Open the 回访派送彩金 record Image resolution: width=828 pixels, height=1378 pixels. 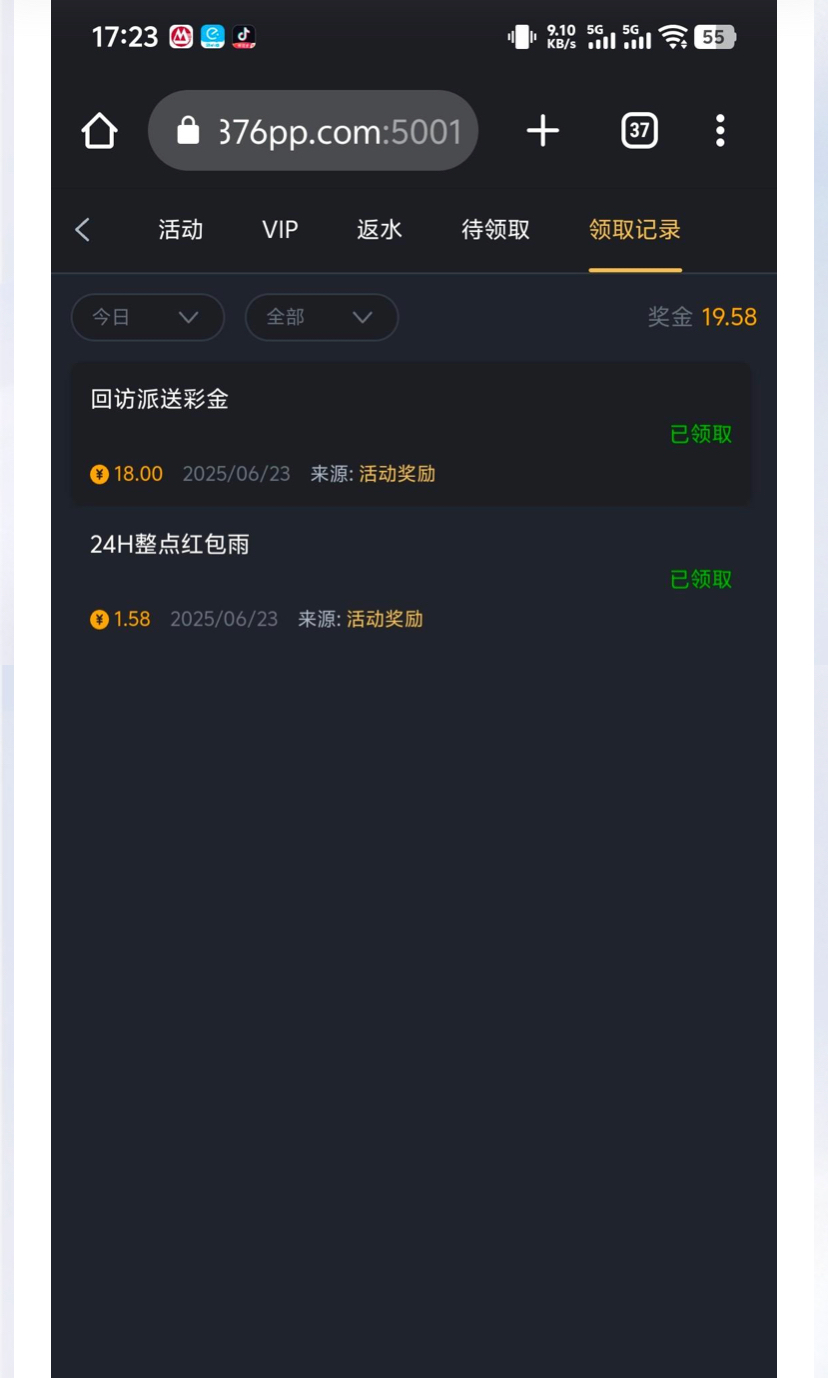[410, 434]
